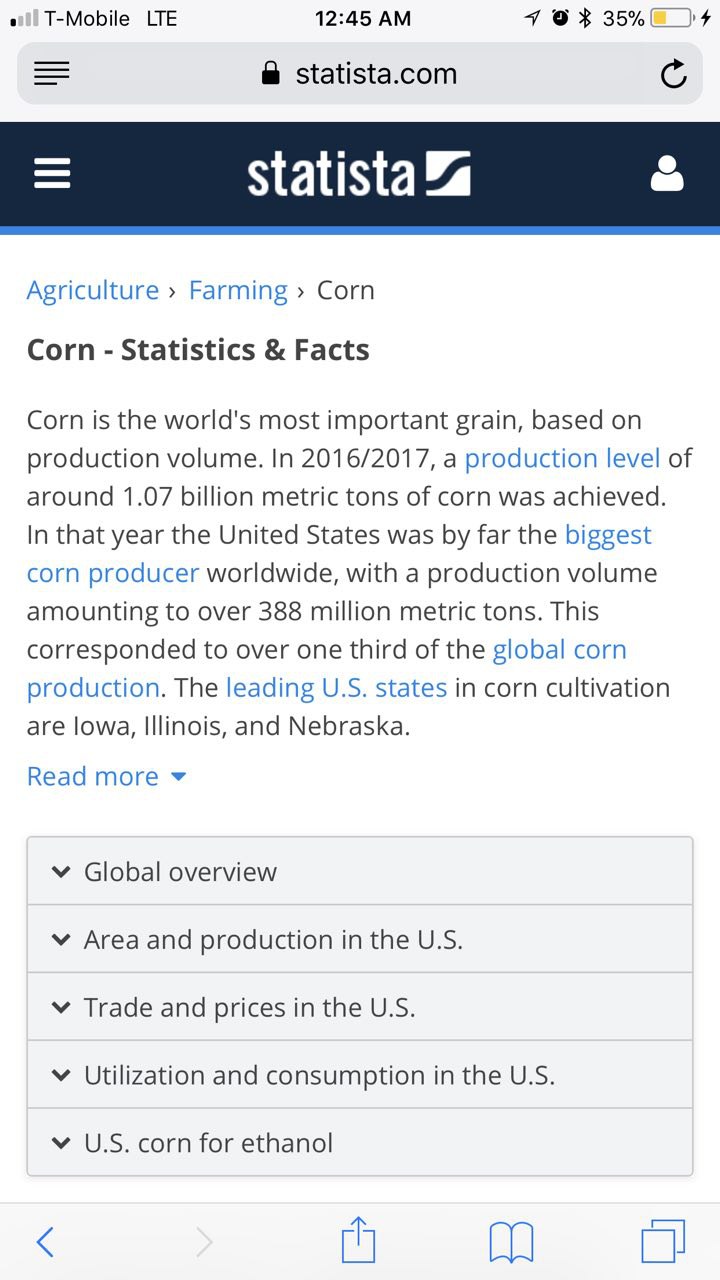Open Safari bookmarks

pyautogui.click(x=511, y=1243)
